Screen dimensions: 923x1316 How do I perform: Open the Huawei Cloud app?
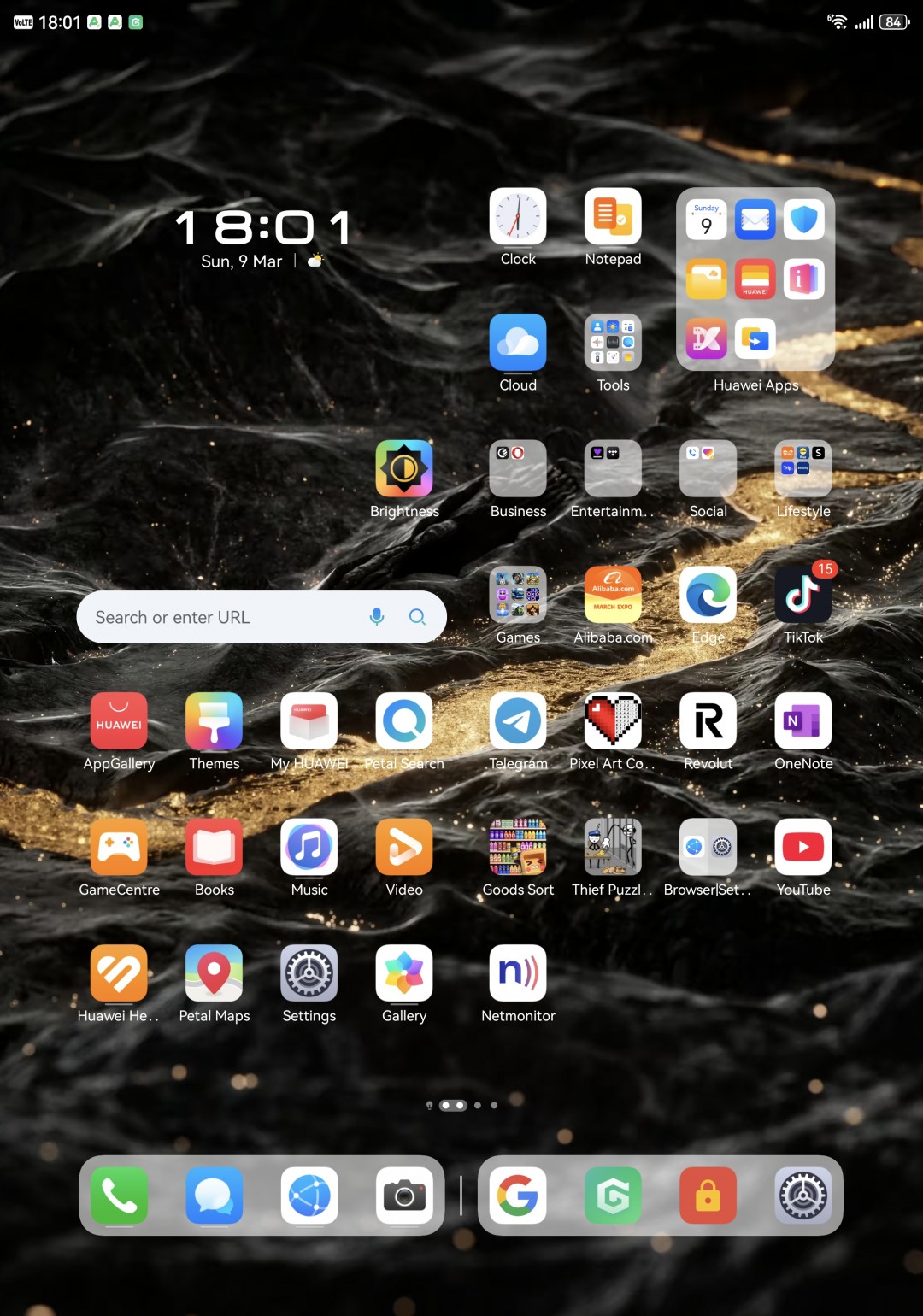tap(518, 342)
